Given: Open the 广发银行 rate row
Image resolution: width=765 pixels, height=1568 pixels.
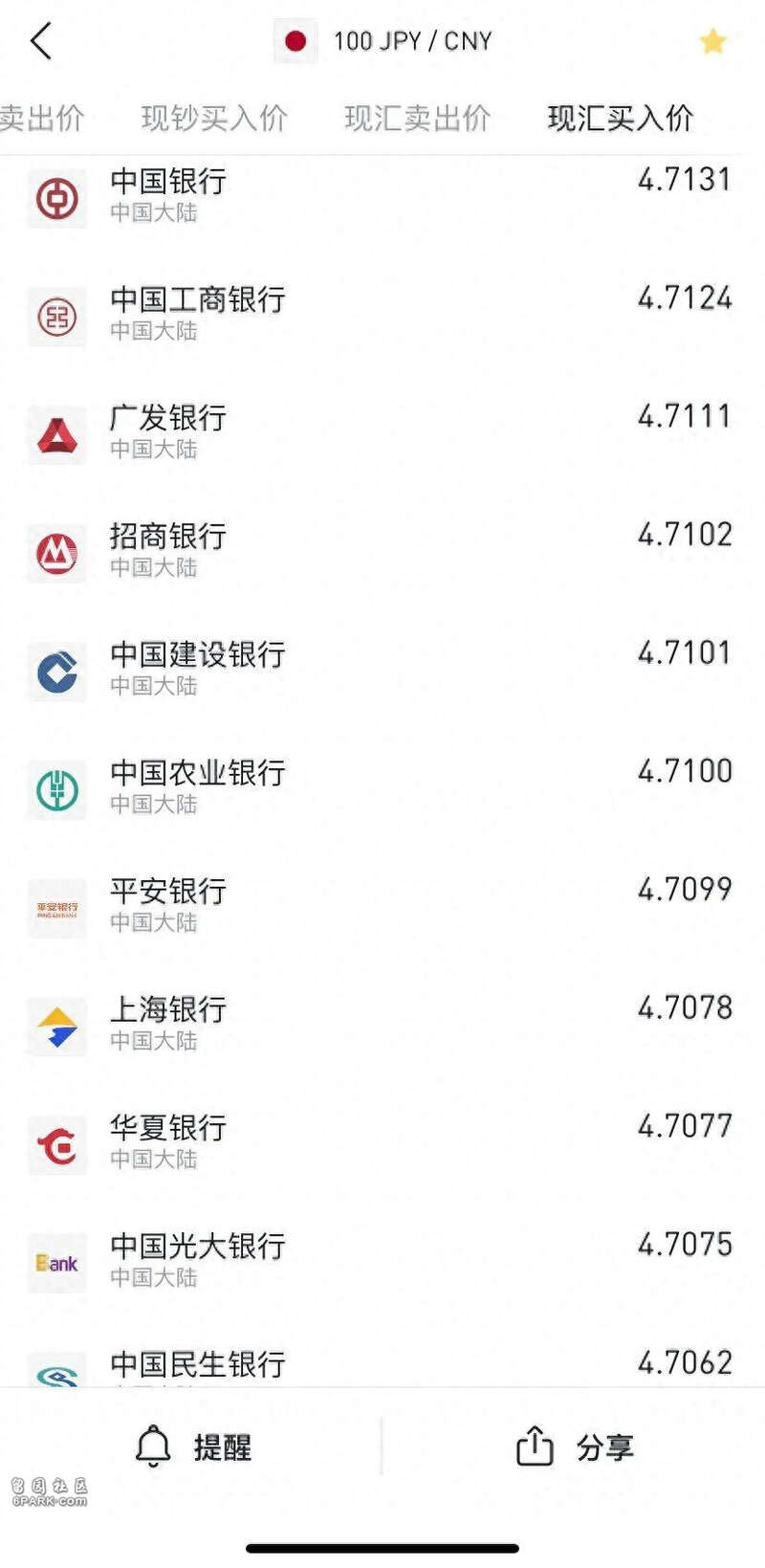Looking at the screenshot, I should (x=382, y=434).
